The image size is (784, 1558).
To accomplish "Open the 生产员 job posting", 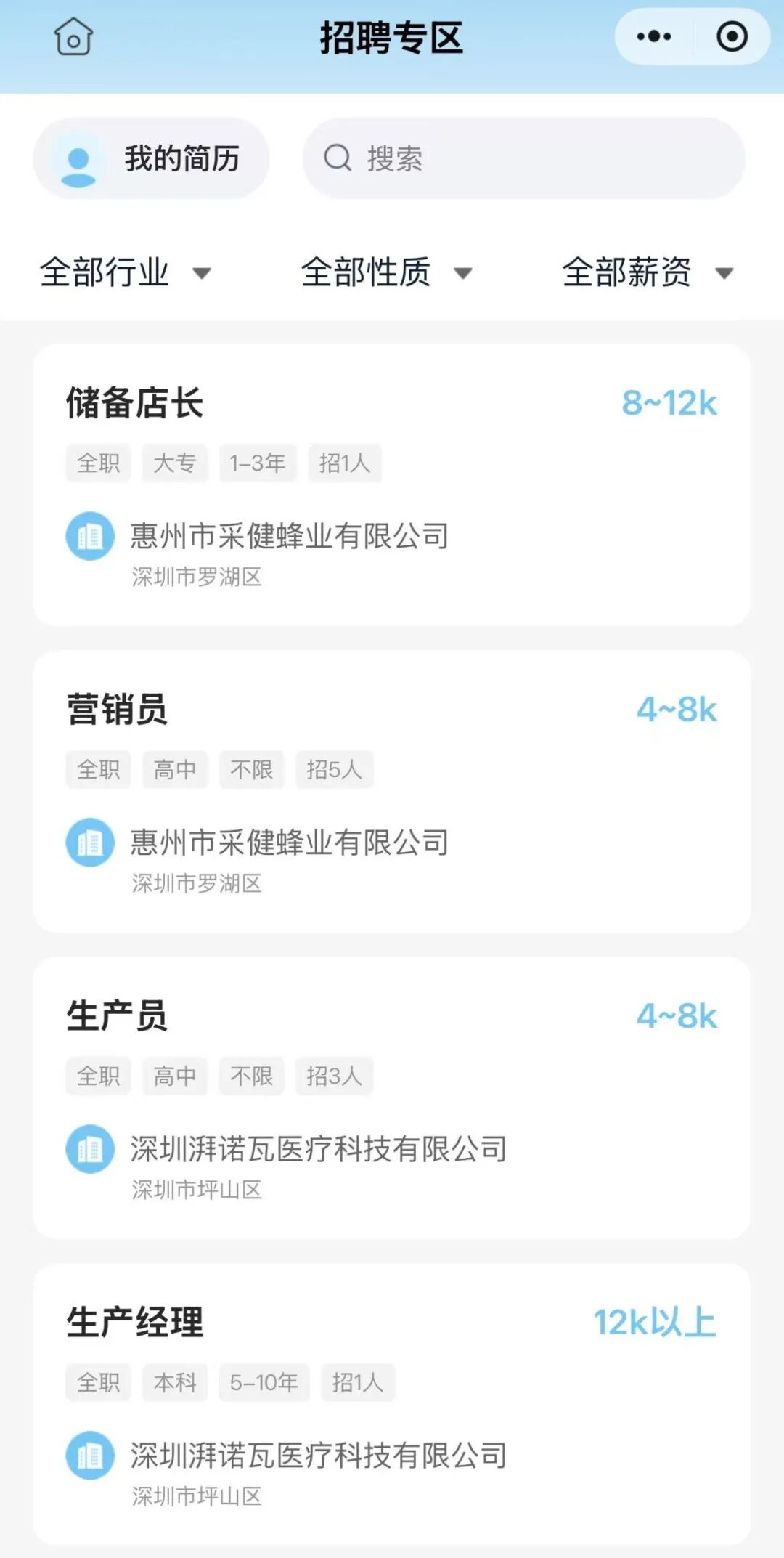I will tap(392, 1098).
